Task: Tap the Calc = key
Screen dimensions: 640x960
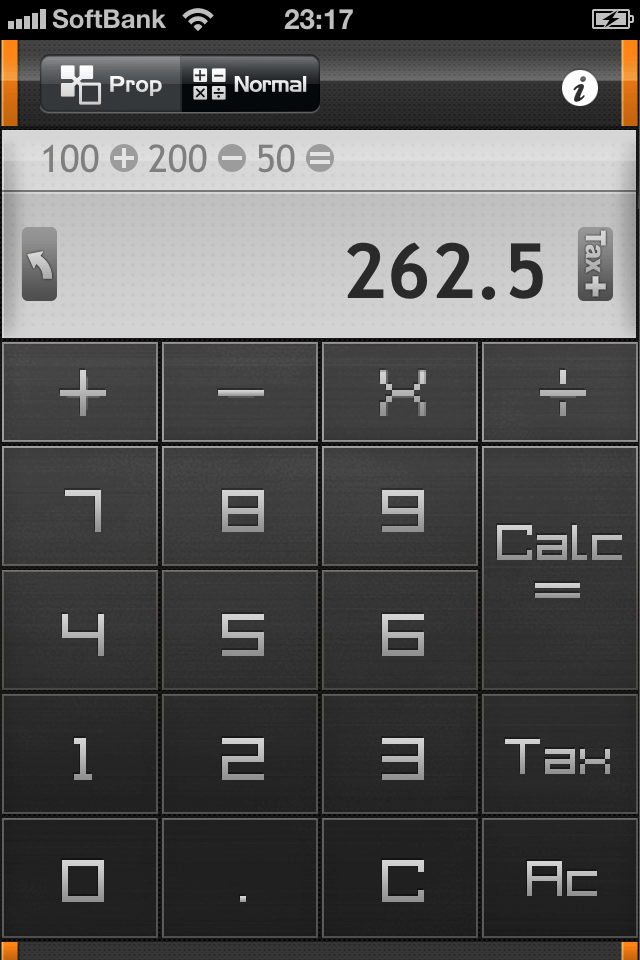Action: click(560, 567)
